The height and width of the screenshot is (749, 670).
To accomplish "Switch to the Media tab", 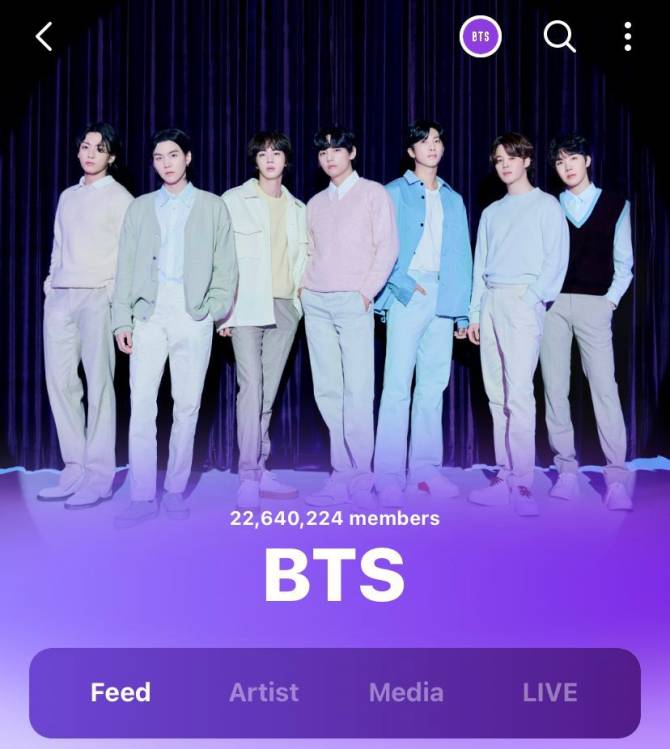I will point(406,692).
